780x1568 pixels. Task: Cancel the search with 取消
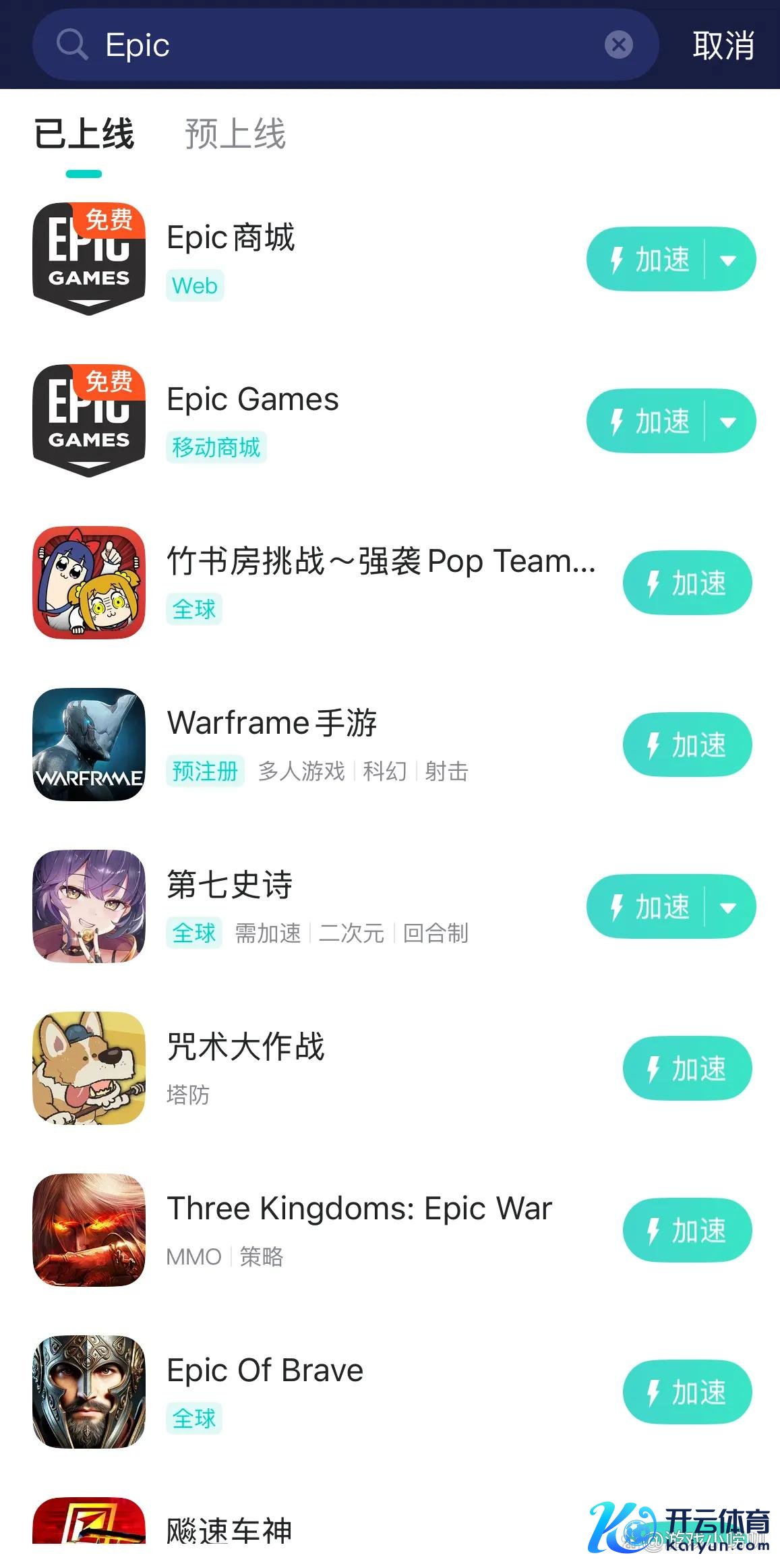(x=723, y=46)
